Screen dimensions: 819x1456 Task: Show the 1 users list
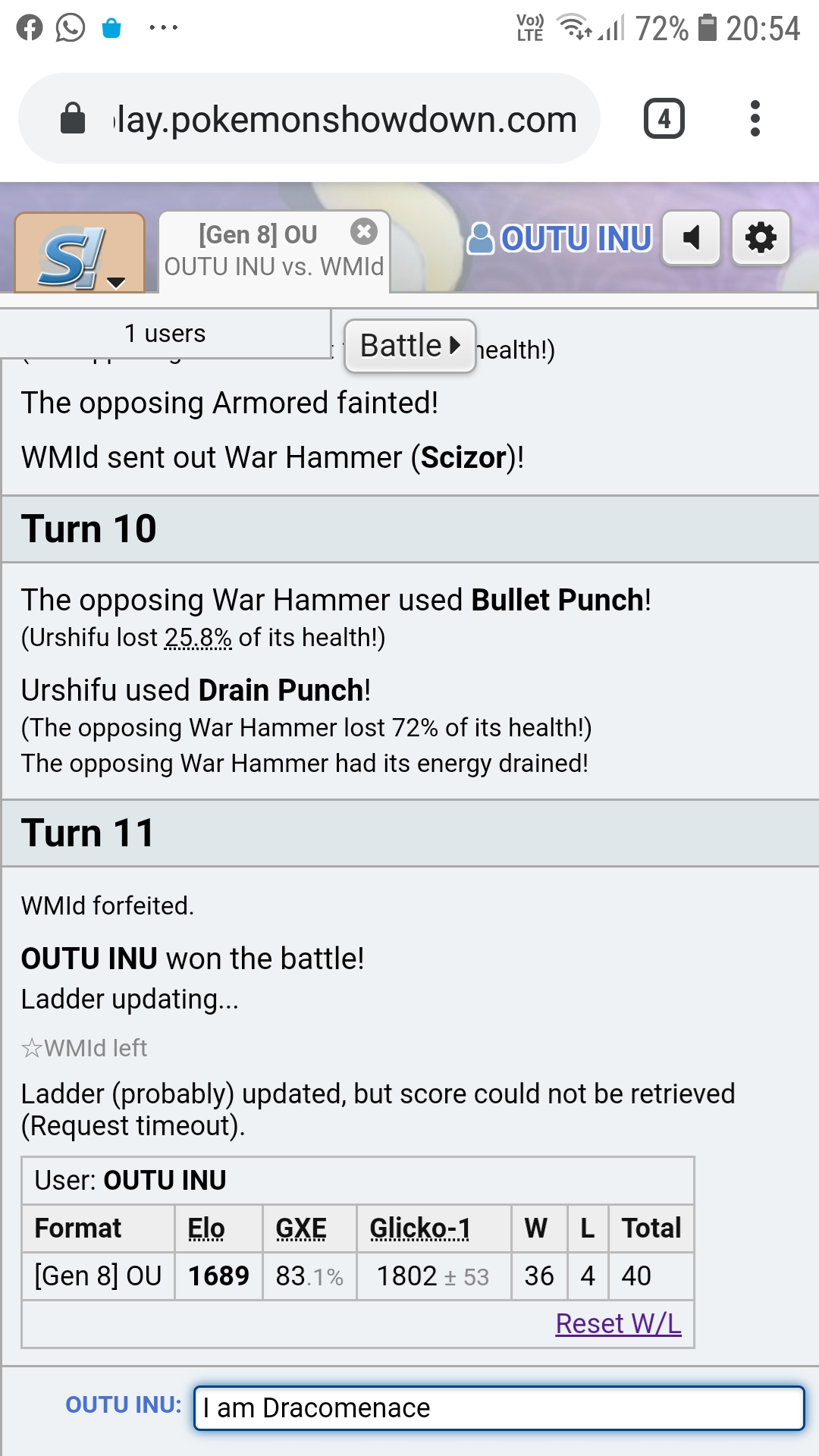(165, 334)
